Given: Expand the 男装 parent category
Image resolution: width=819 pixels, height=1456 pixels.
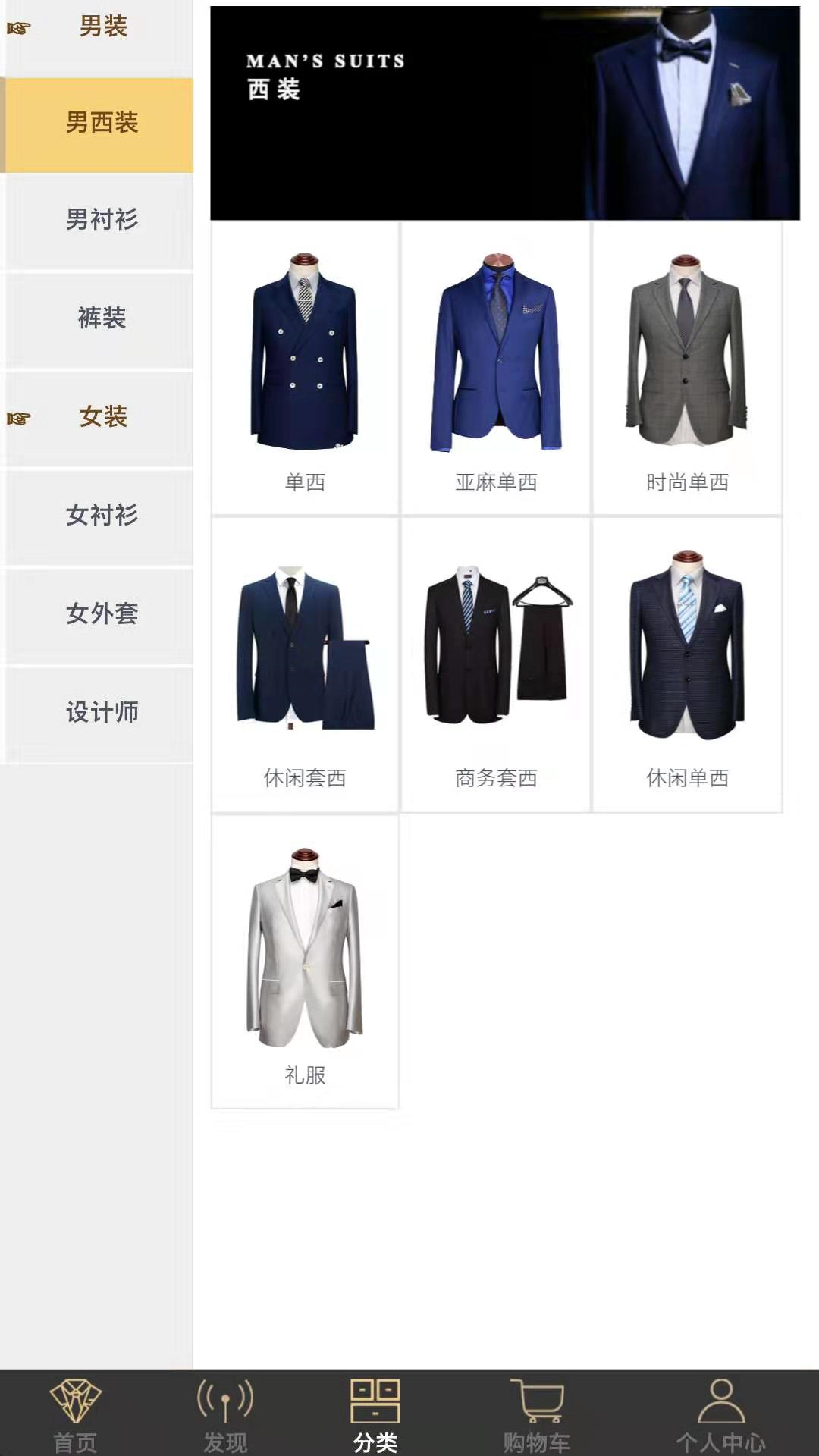Looking at the screenshot, I should pos(102,27).
